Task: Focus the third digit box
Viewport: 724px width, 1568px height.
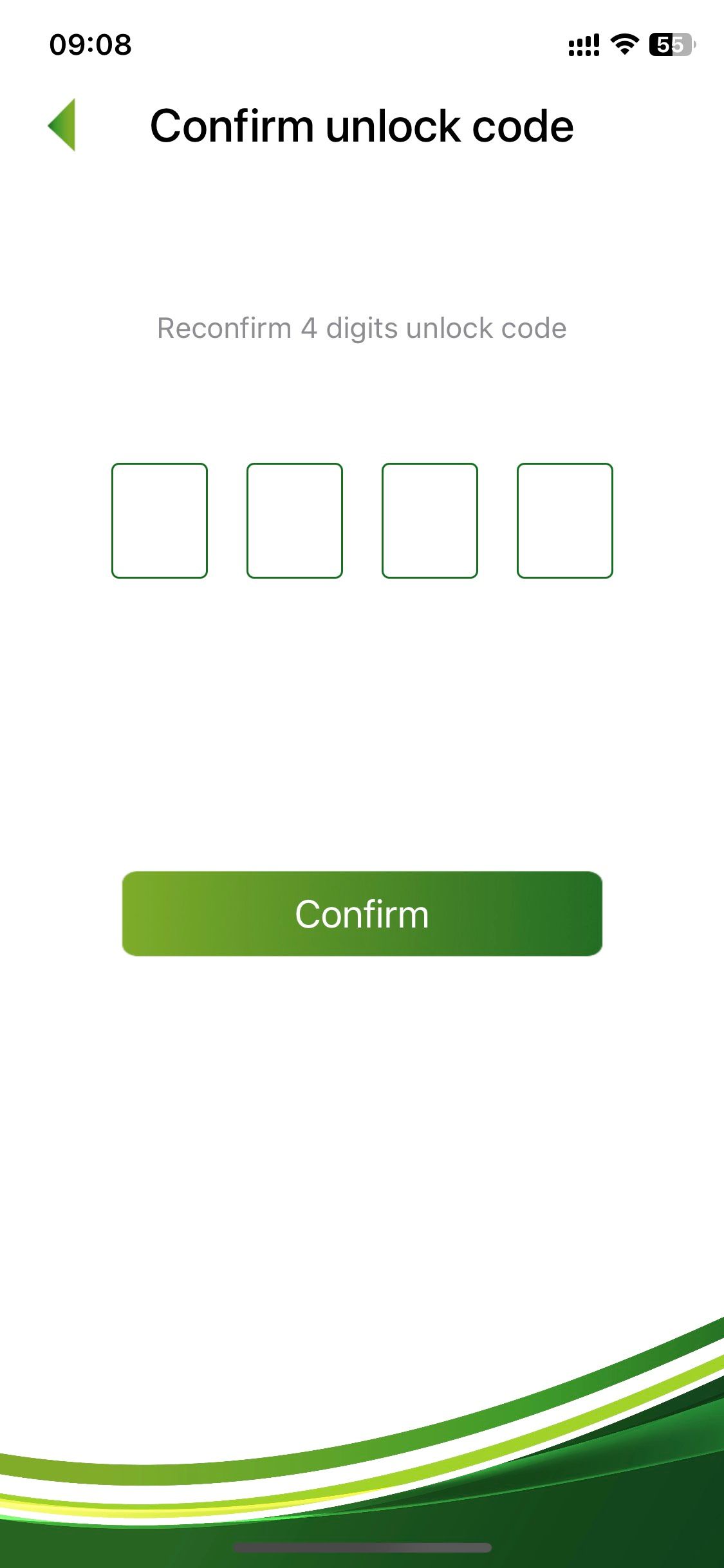Action: [x=430, y=521]
